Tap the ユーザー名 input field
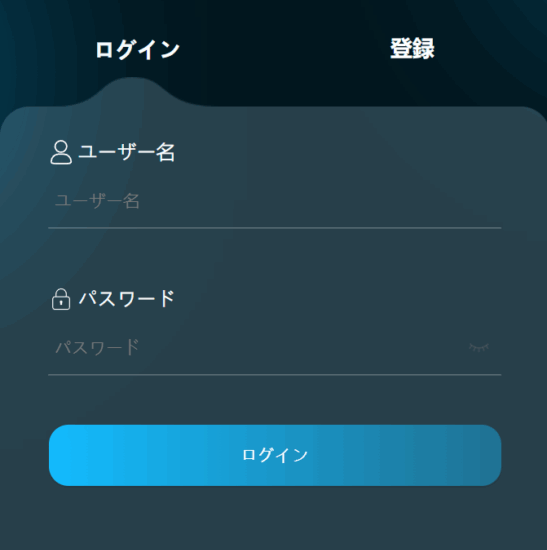The height and width of the screenshot is (550, 547). (274, 202)
